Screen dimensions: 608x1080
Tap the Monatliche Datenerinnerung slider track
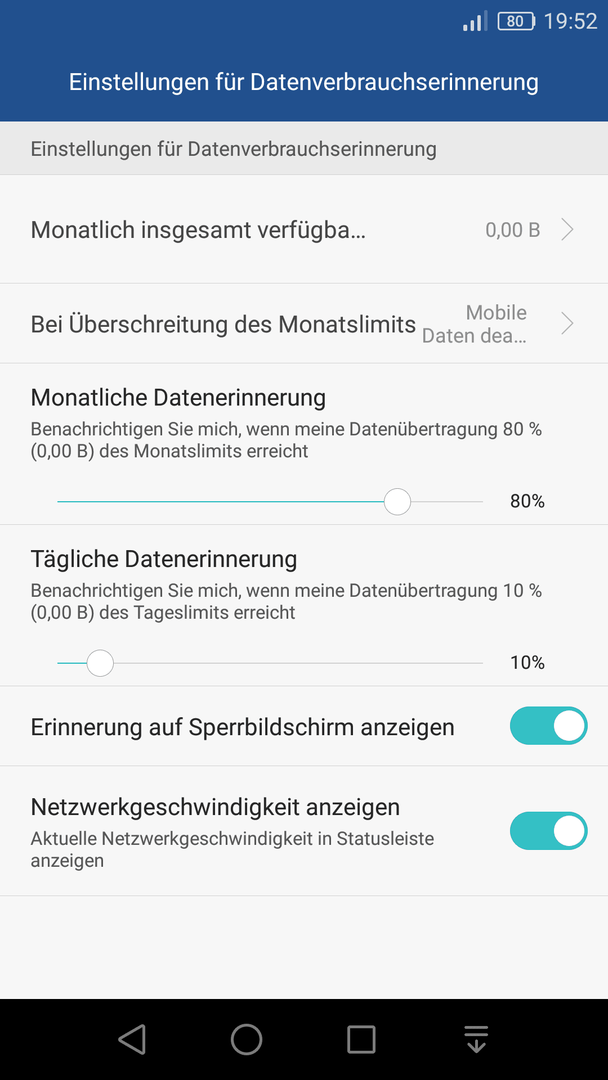click(270, 502)
